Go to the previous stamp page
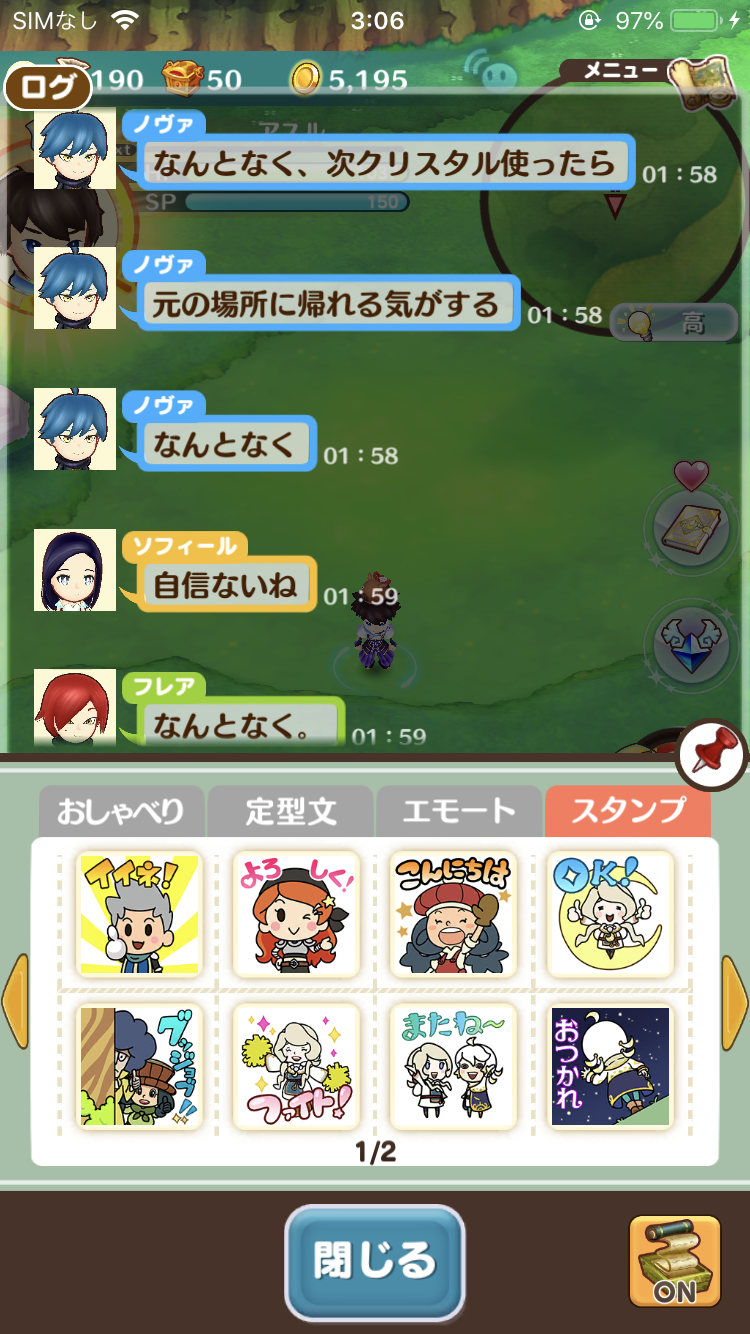 (x=15, y=1000)
